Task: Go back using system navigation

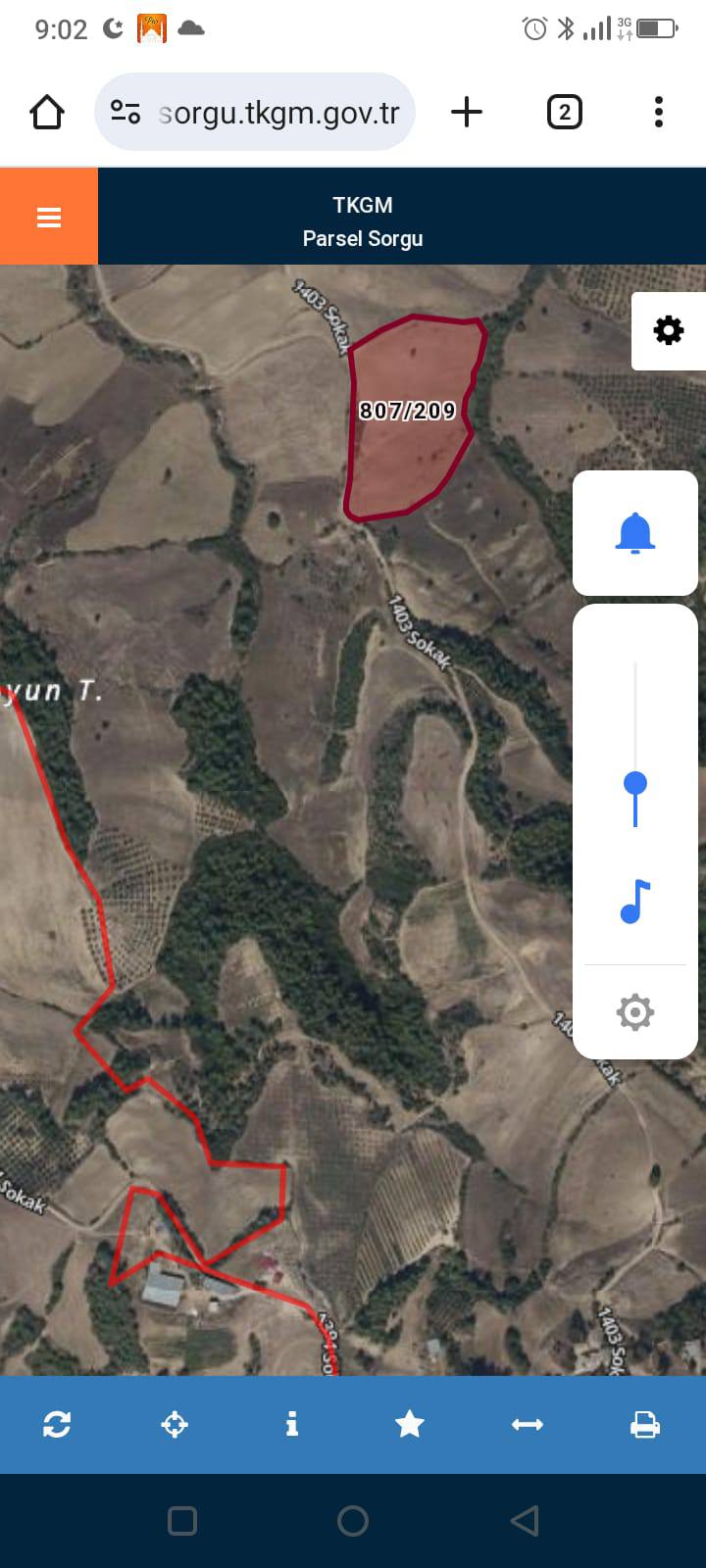Action: [525, 1521]
